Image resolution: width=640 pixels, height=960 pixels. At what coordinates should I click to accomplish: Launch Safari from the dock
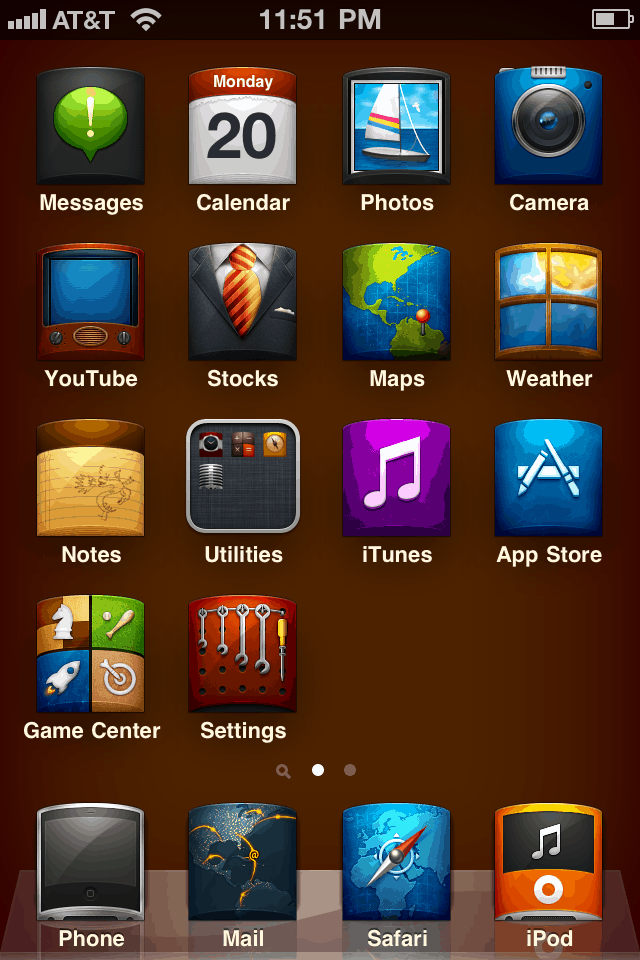(x=396, y=863)
